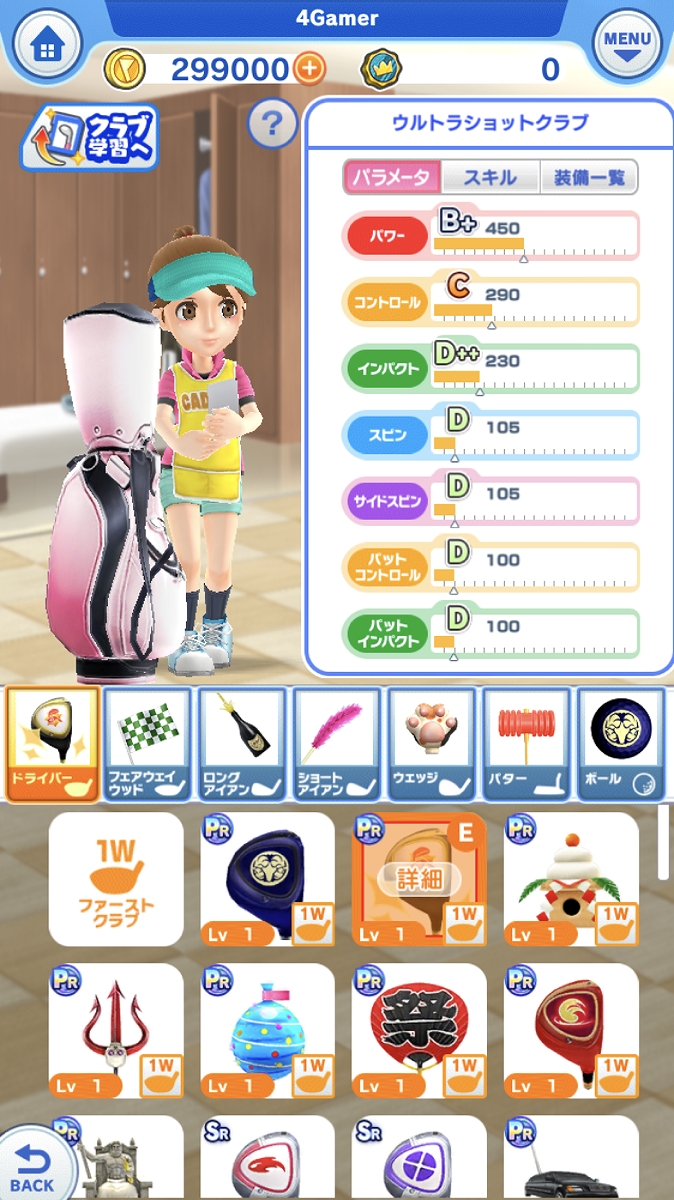Open the クラブ学習へ button

[90, 137]
